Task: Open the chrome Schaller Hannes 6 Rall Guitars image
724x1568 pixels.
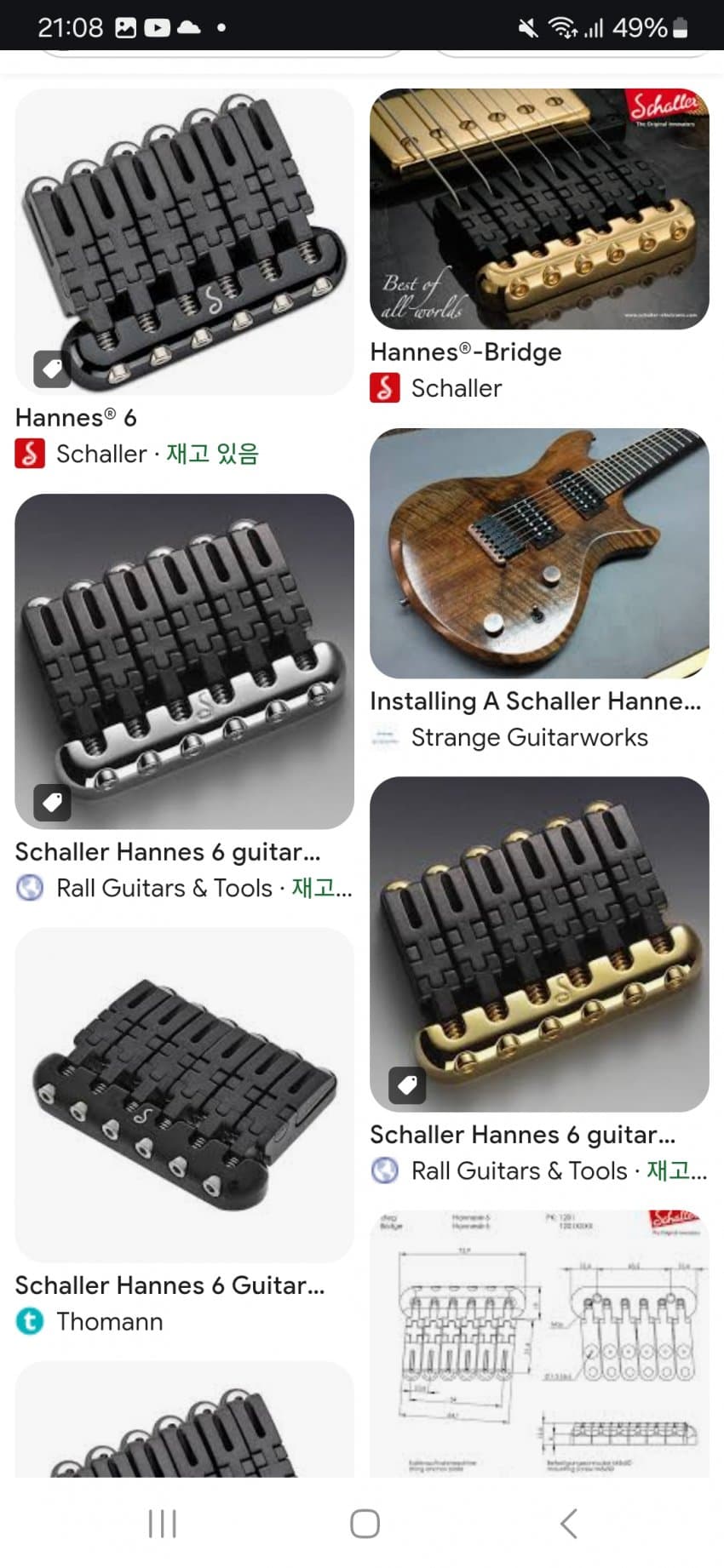Action: point(184,661)
